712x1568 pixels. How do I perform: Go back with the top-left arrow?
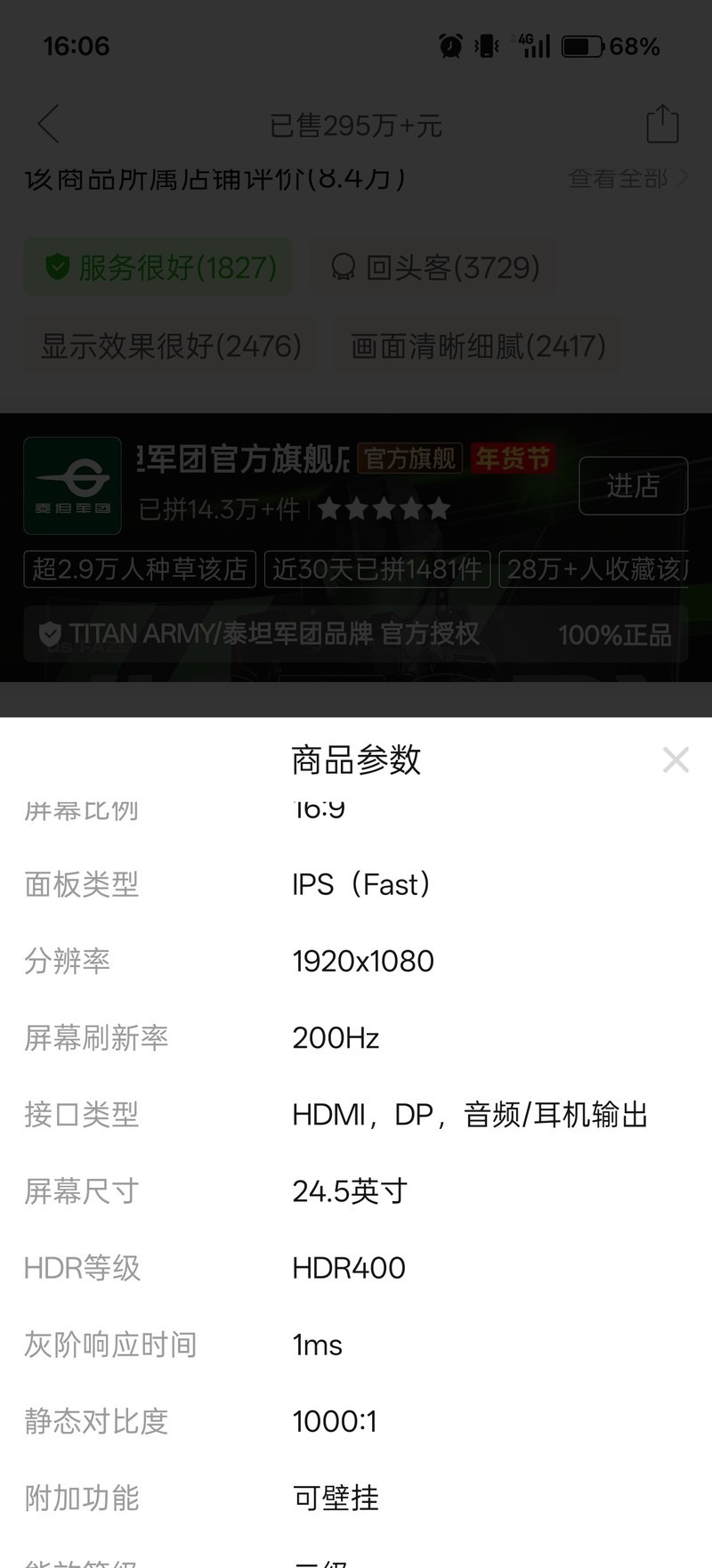pyautogui.click(x=49, y=124)
